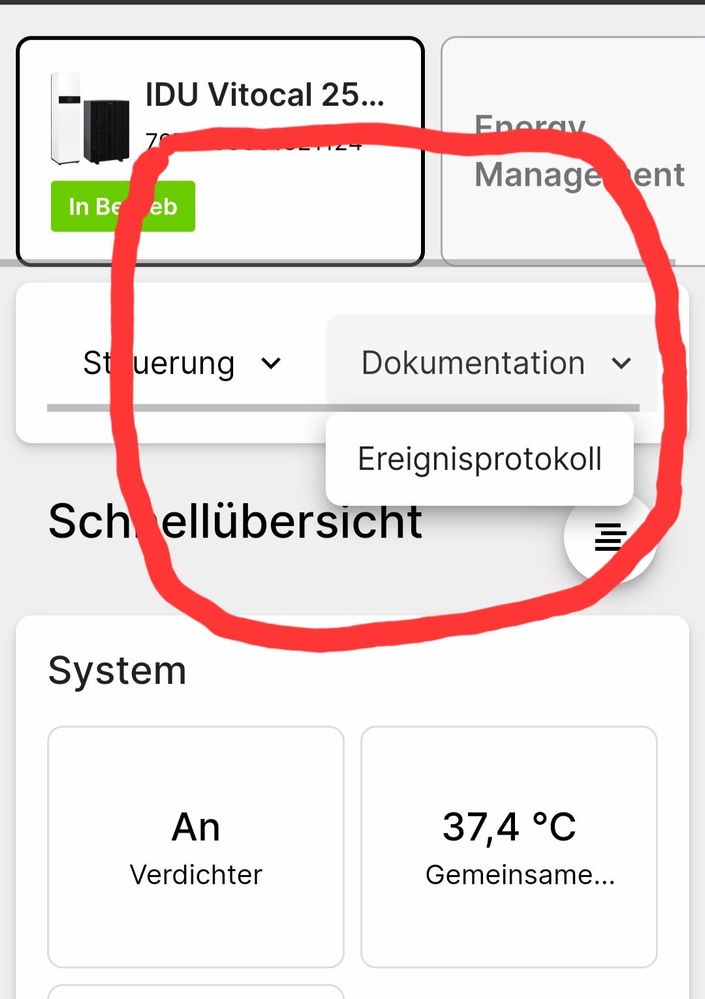Select the IDU Vitocal device card
The image size is (705, 999).
pyautogui.click(x=220, y=150)
